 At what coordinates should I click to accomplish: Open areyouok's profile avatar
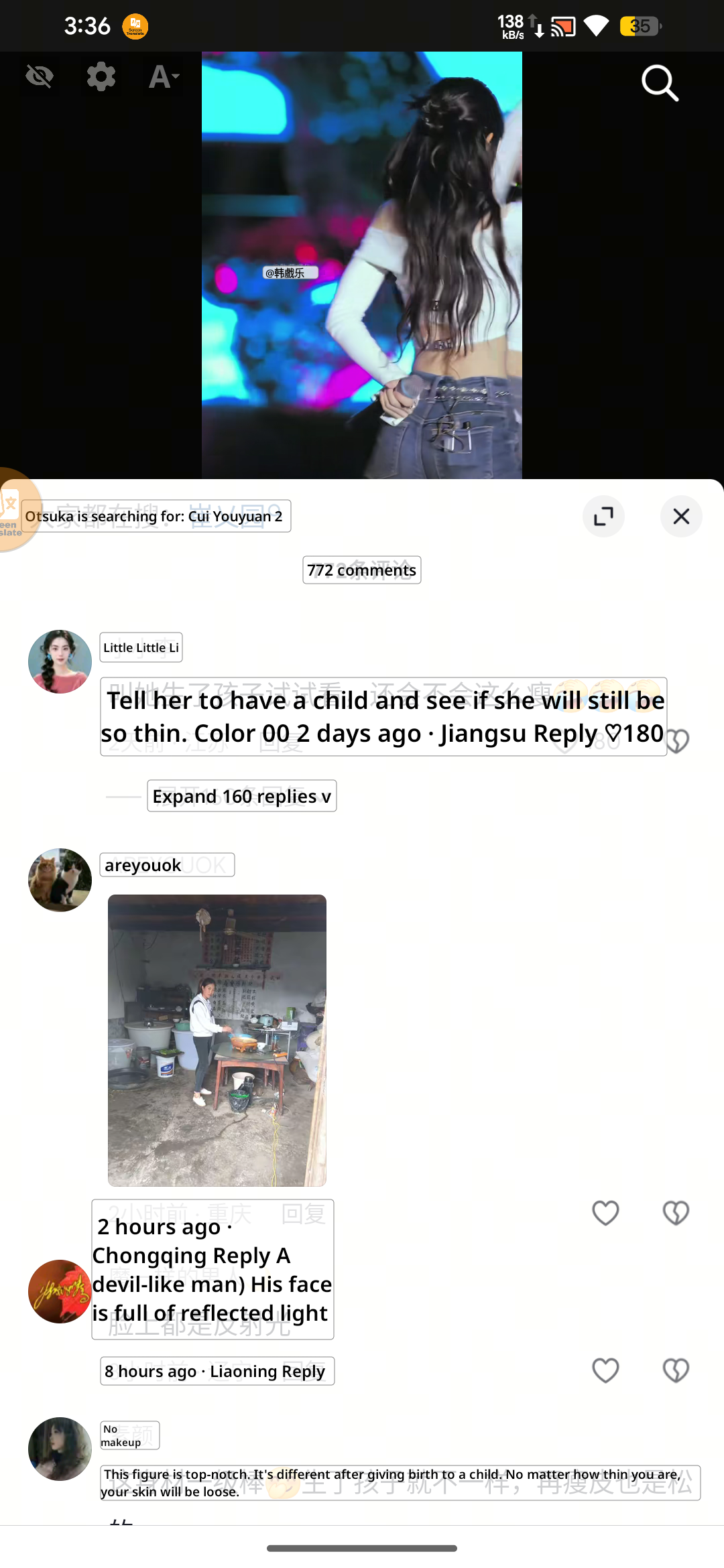60,880
